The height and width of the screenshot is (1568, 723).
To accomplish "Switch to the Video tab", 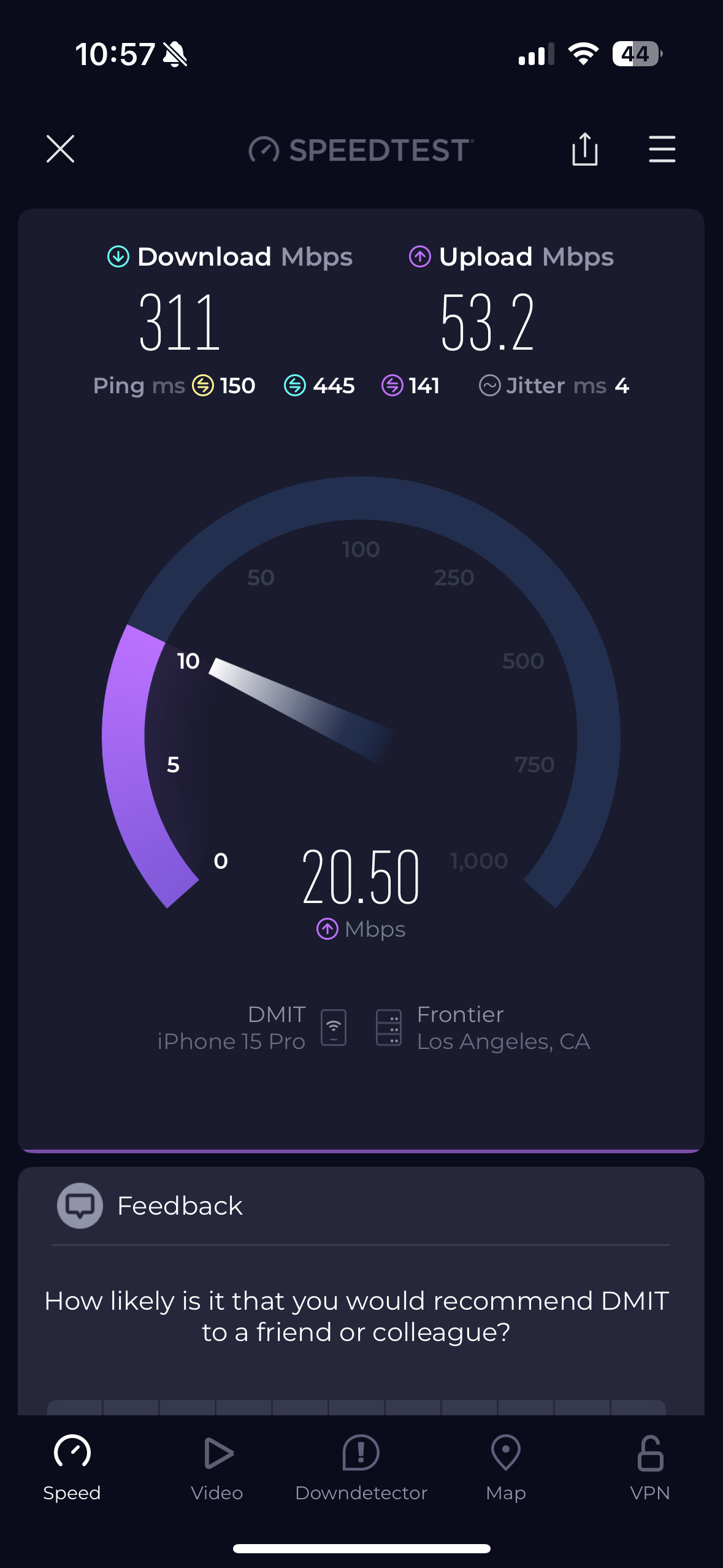I will coord(217,1467).
